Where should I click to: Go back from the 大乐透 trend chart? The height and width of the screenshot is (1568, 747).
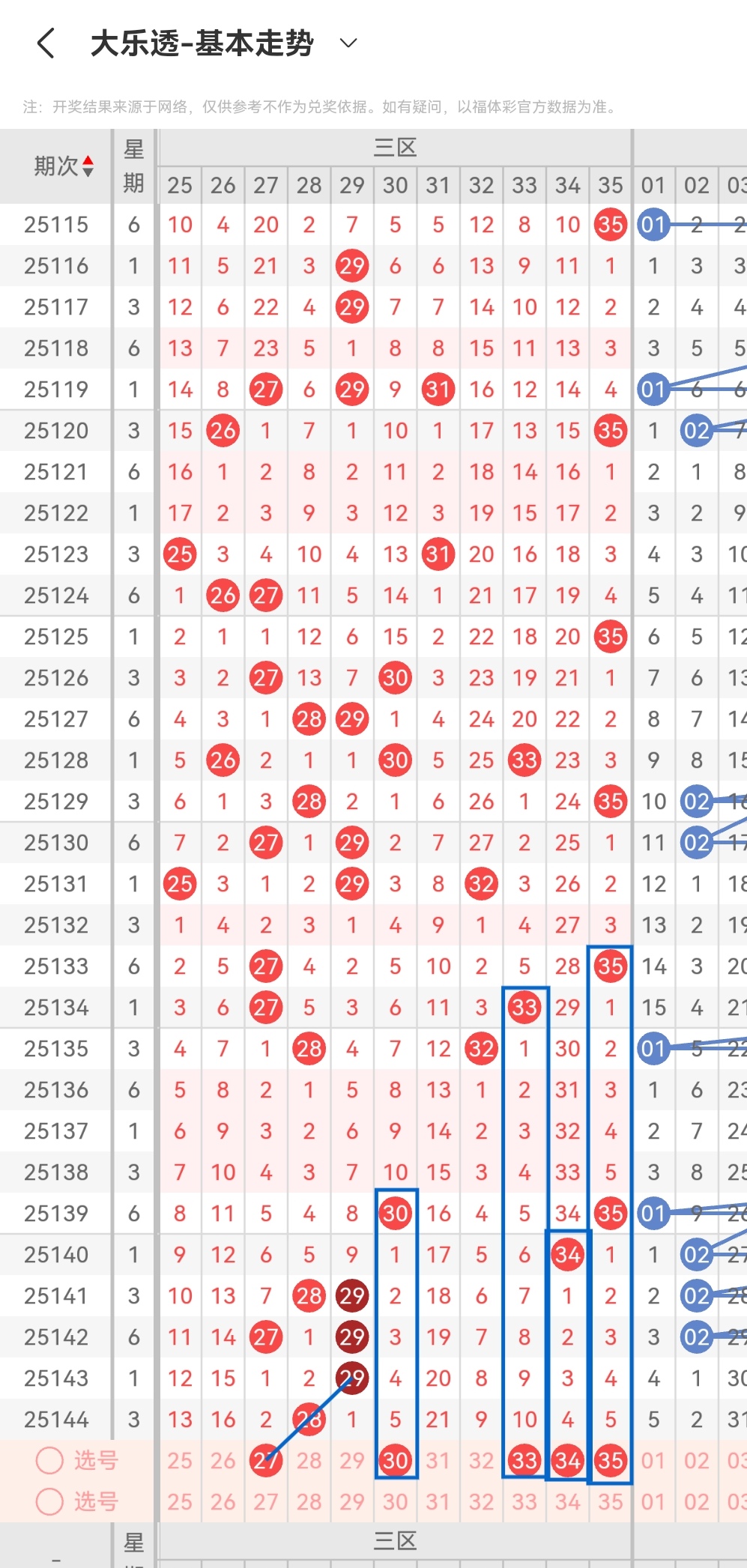[46, 43]
